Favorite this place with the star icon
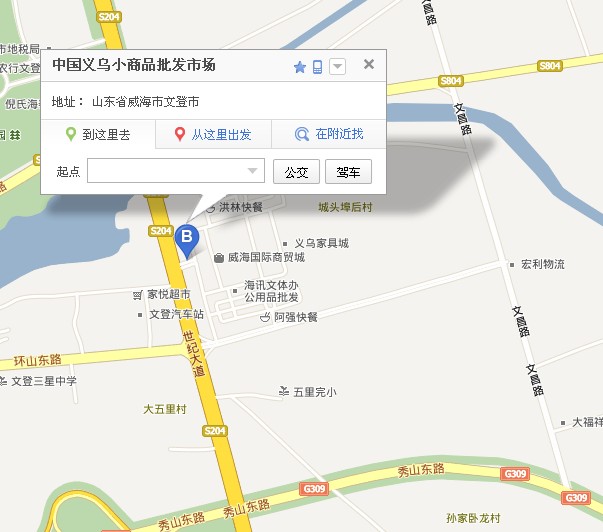Viewport: 603px width, 532px height. pos(299,67)
